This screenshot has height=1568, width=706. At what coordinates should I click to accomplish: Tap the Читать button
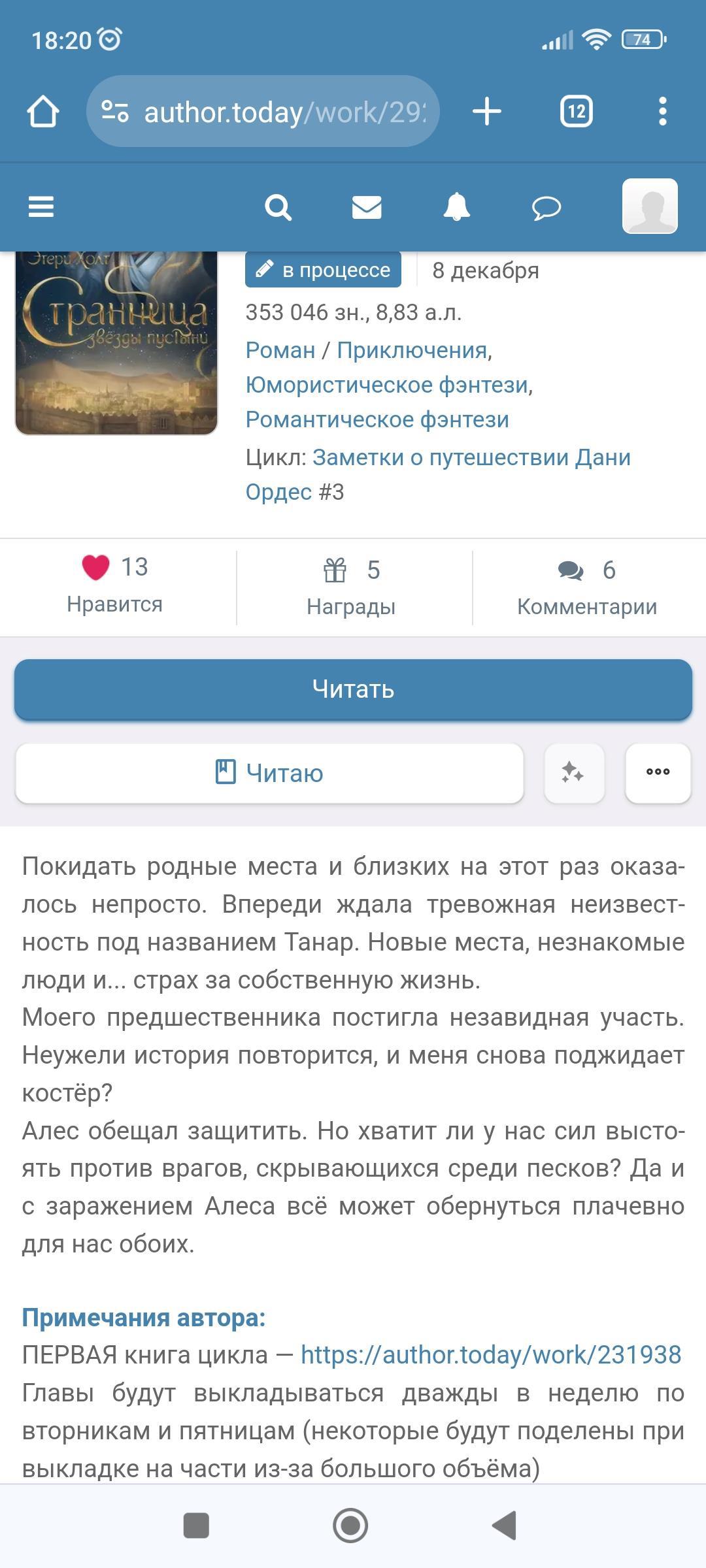coord(353,689)
